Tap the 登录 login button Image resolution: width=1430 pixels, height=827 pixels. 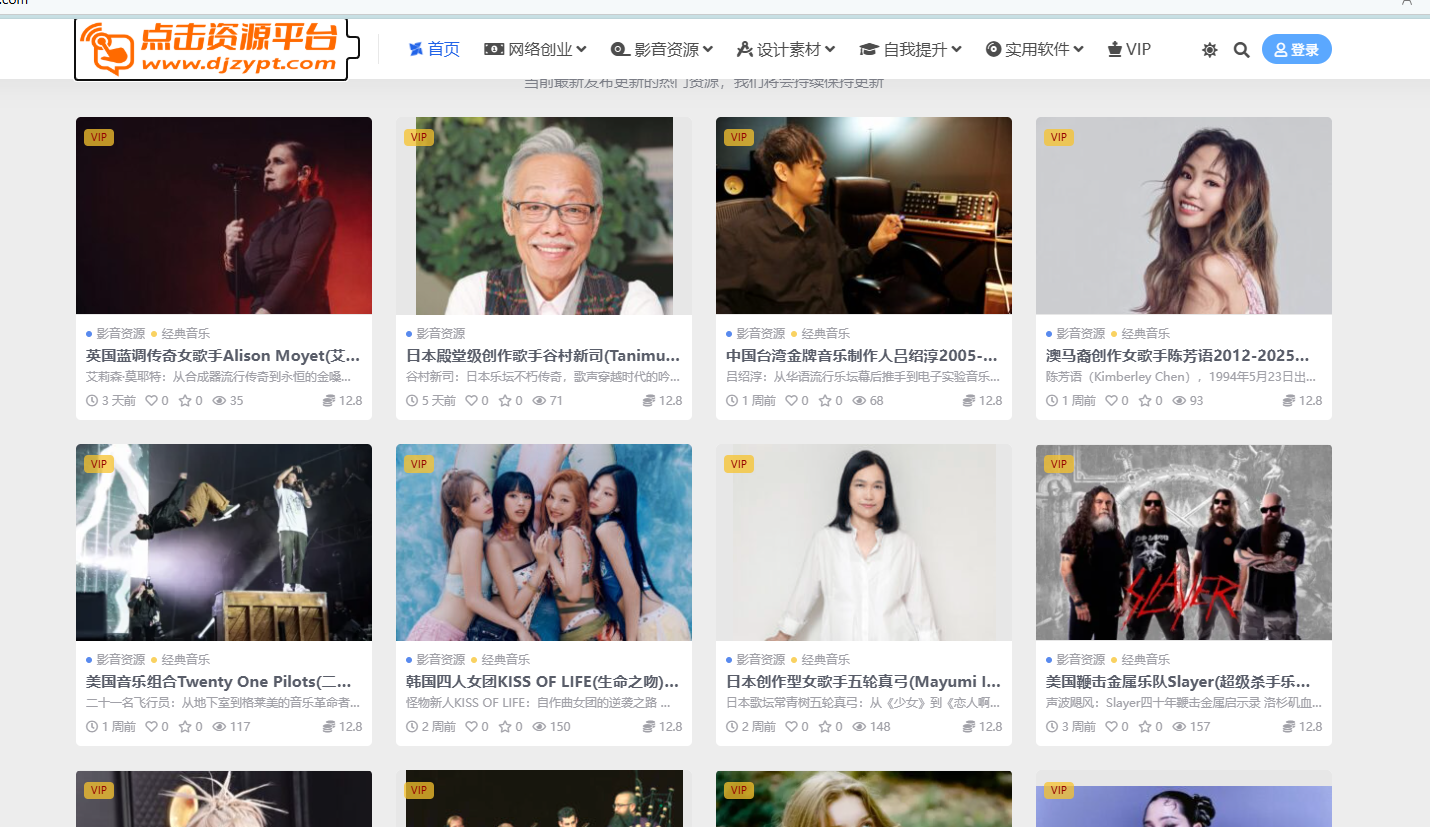(x=1296, y=50)
